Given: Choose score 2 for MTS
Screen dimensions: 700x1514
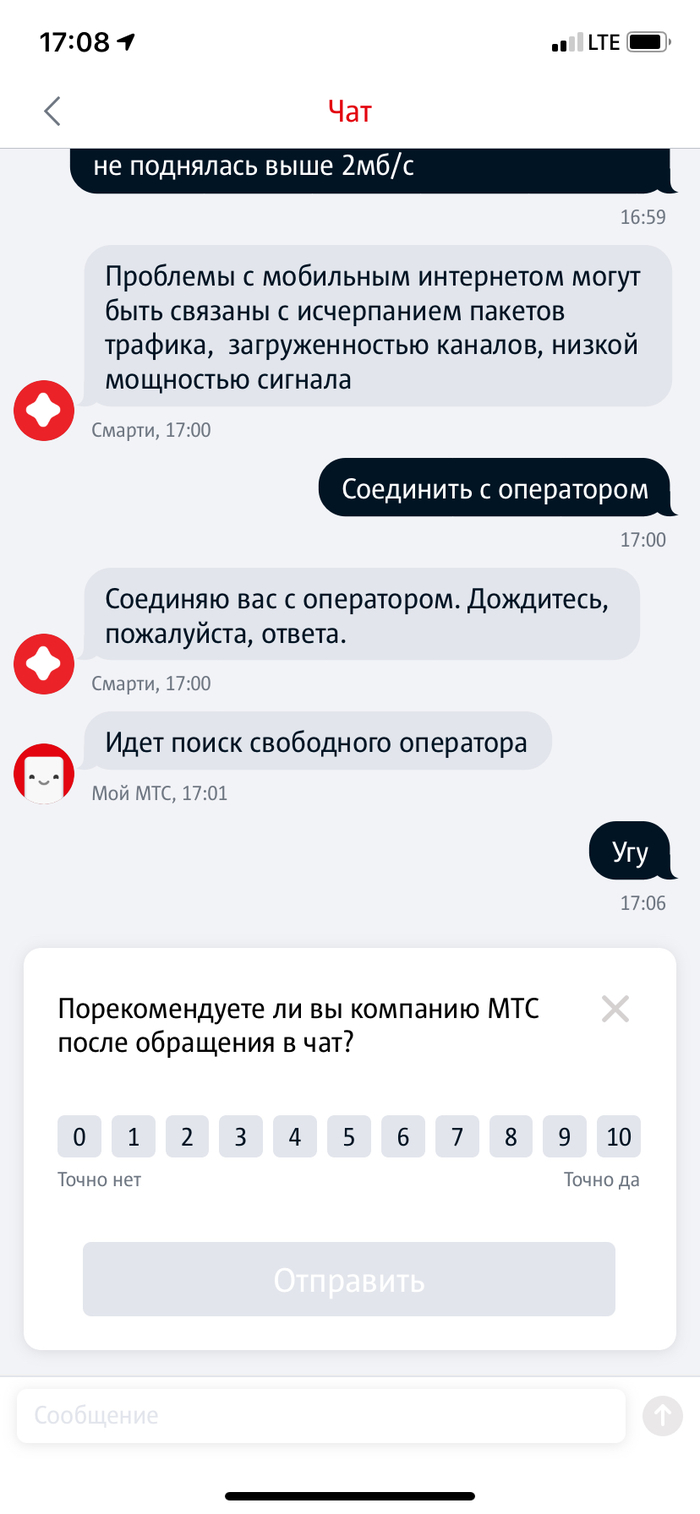Looking at the screenshot, I should click(187, 1137).
